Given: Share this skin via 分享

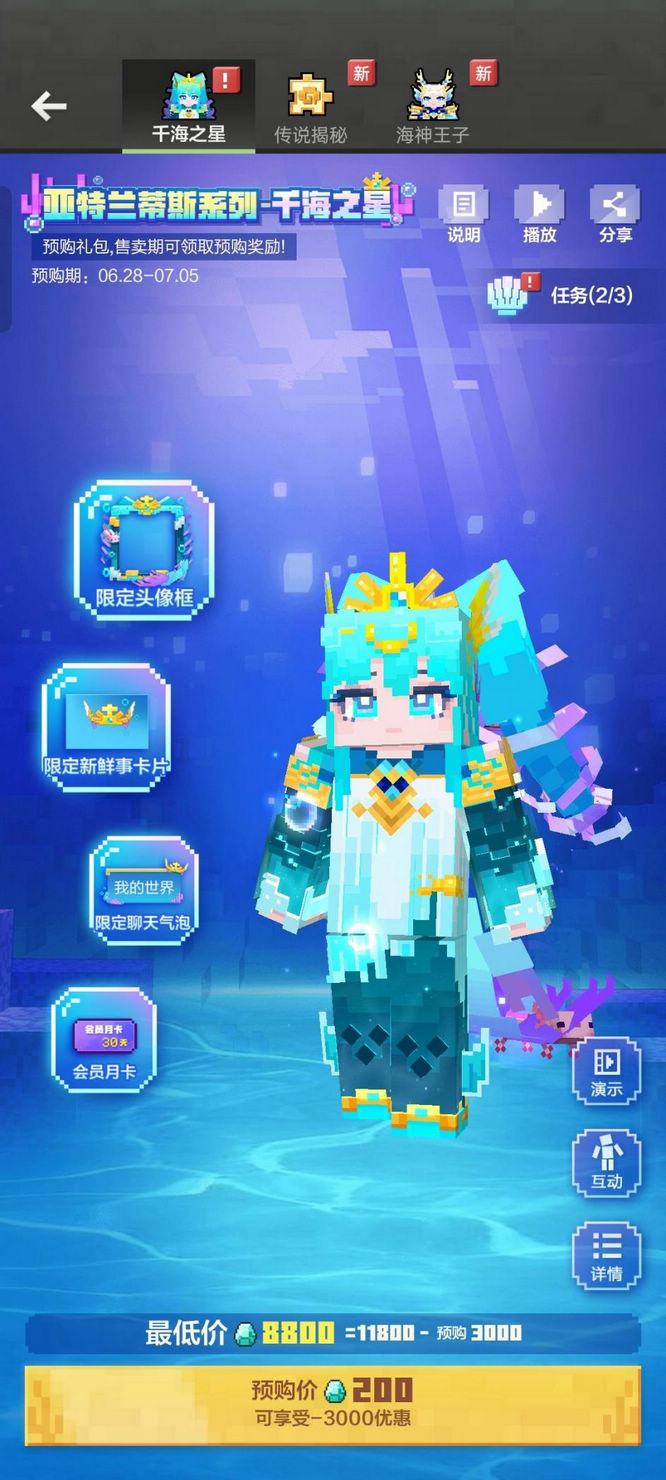Looking at the screenshot, I should point(615,214).
